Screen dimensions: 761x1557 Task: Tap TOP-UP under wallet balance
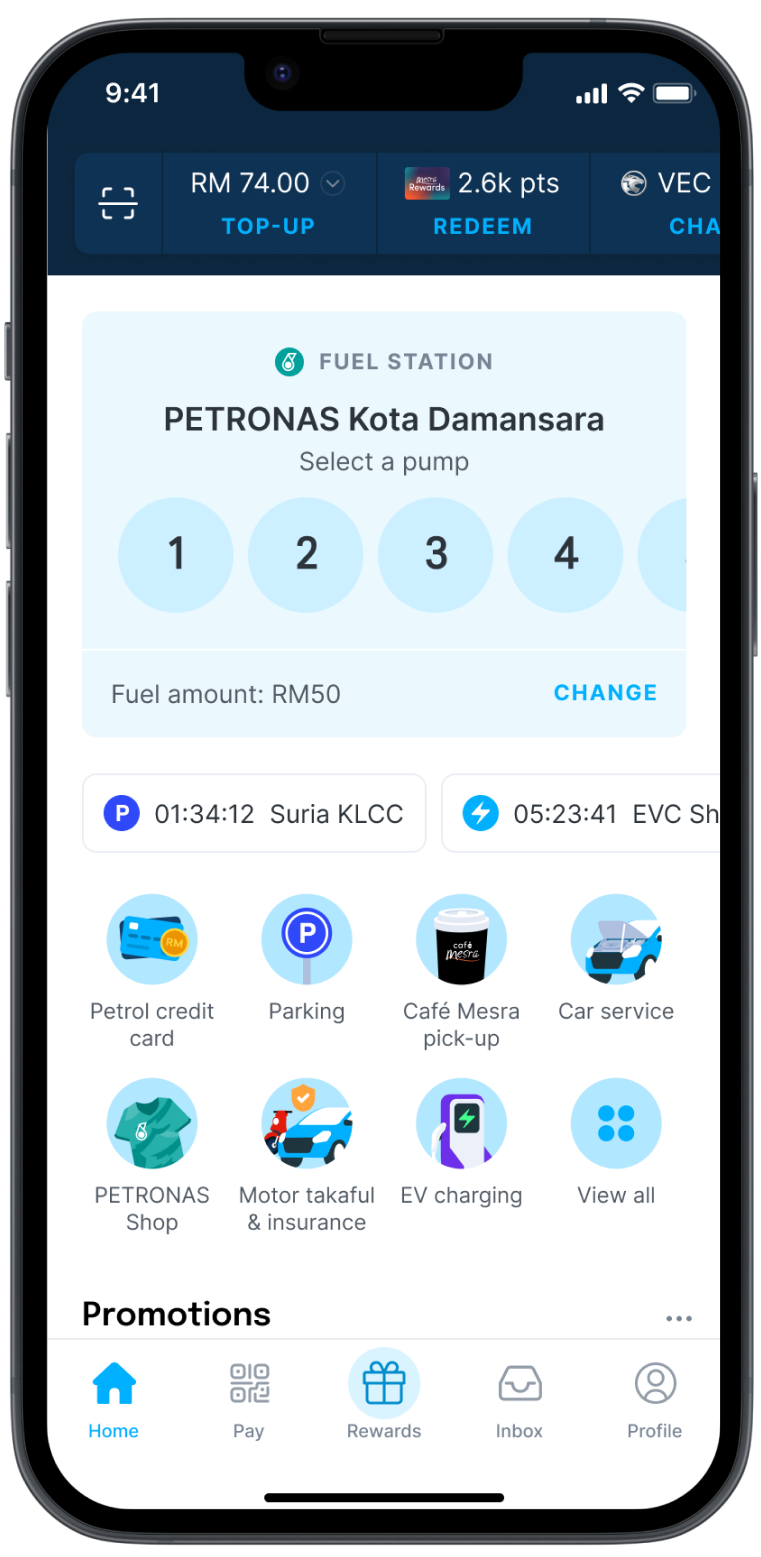268,226
